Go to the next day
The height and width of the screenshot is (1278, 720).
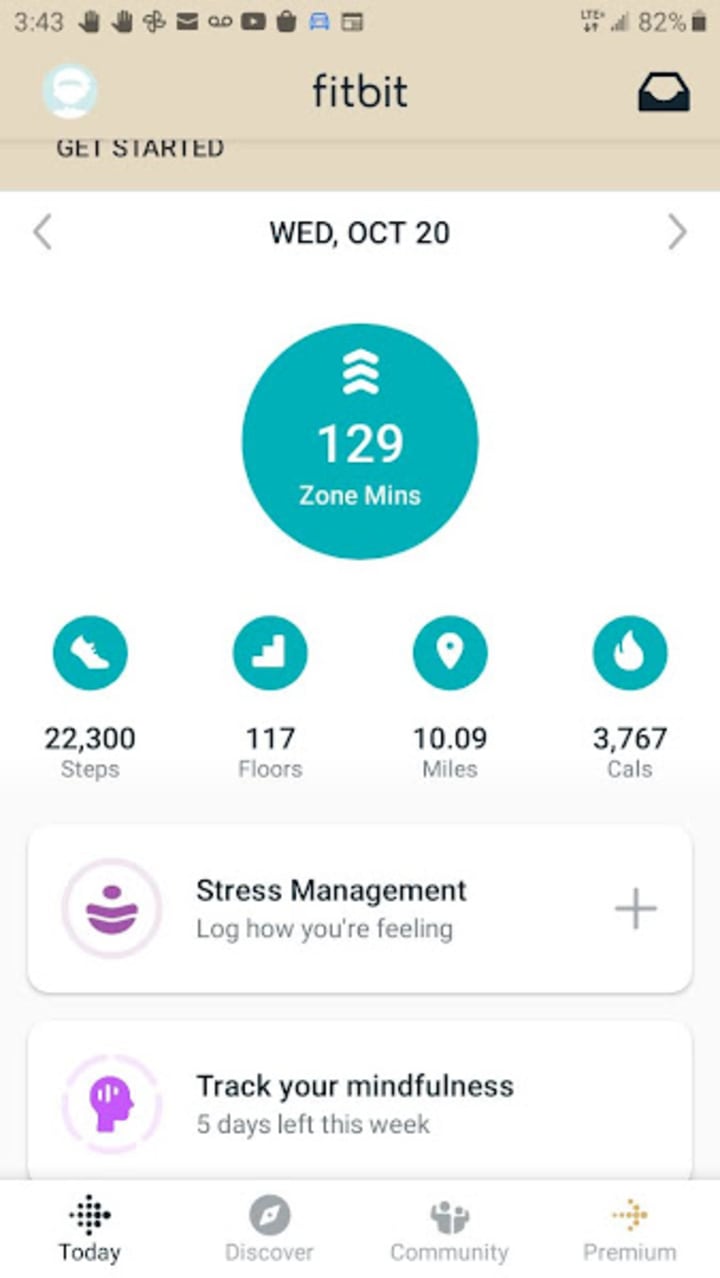click(x=677, y=233)
